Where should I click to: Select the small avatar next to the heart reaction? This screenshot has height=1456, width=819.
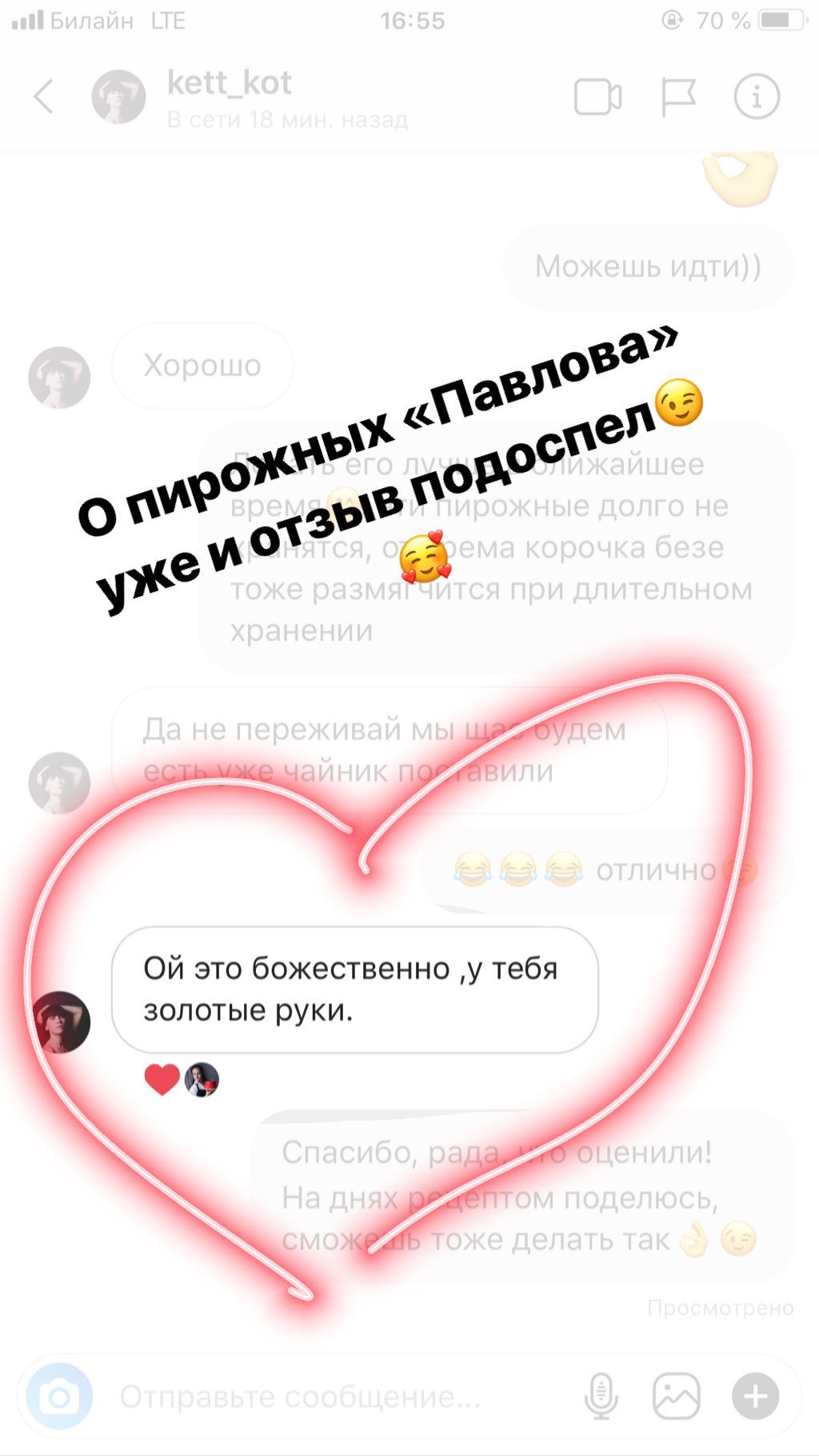tap(202, 1079)
